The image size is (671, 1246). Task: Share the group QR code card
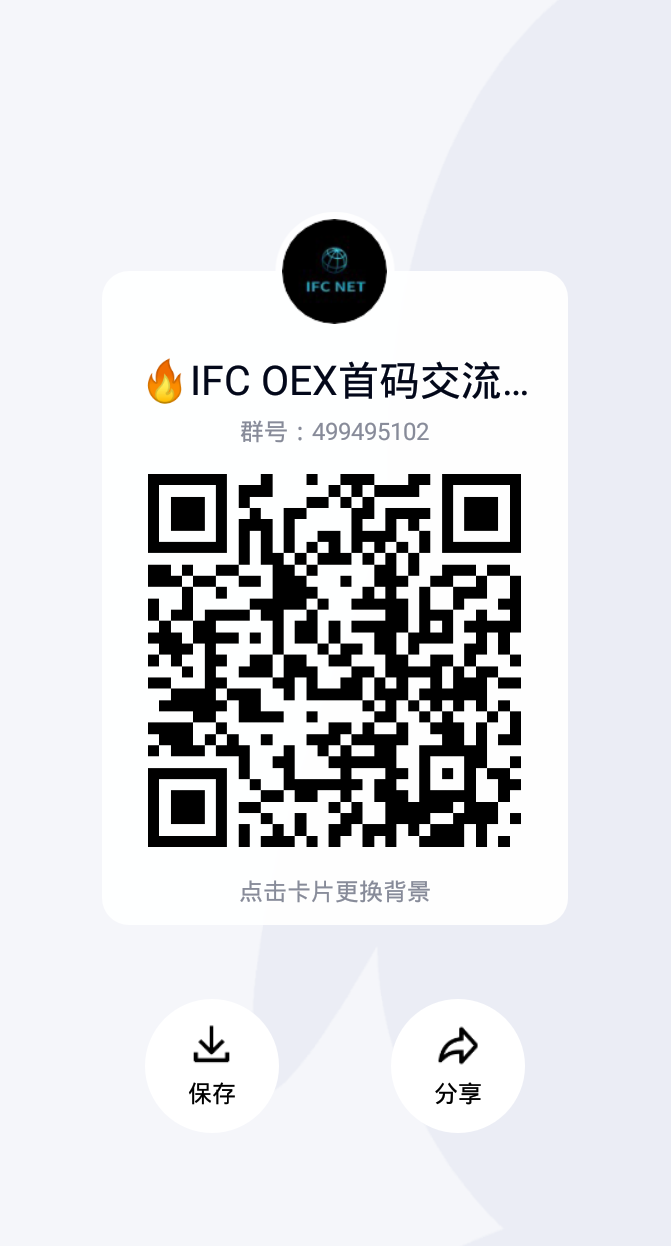pyautogui.click(x=458, y=1065)
